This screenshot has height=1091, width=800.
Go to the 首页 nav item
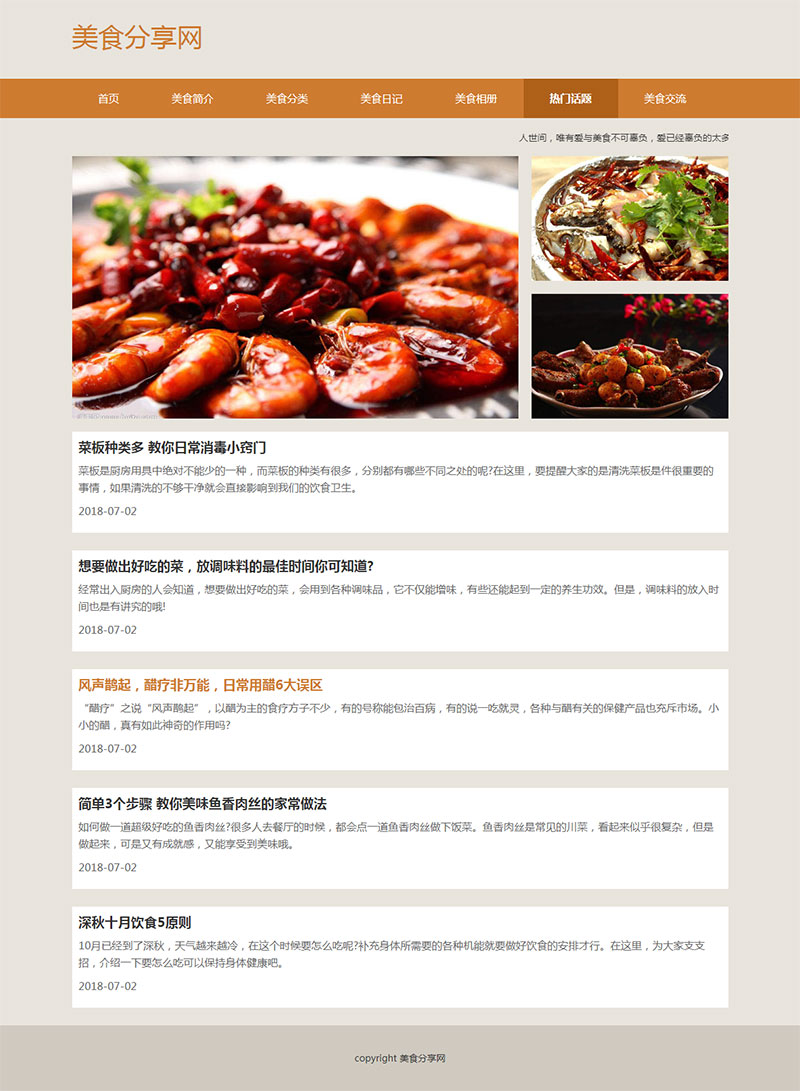click(x=108, y=98)
